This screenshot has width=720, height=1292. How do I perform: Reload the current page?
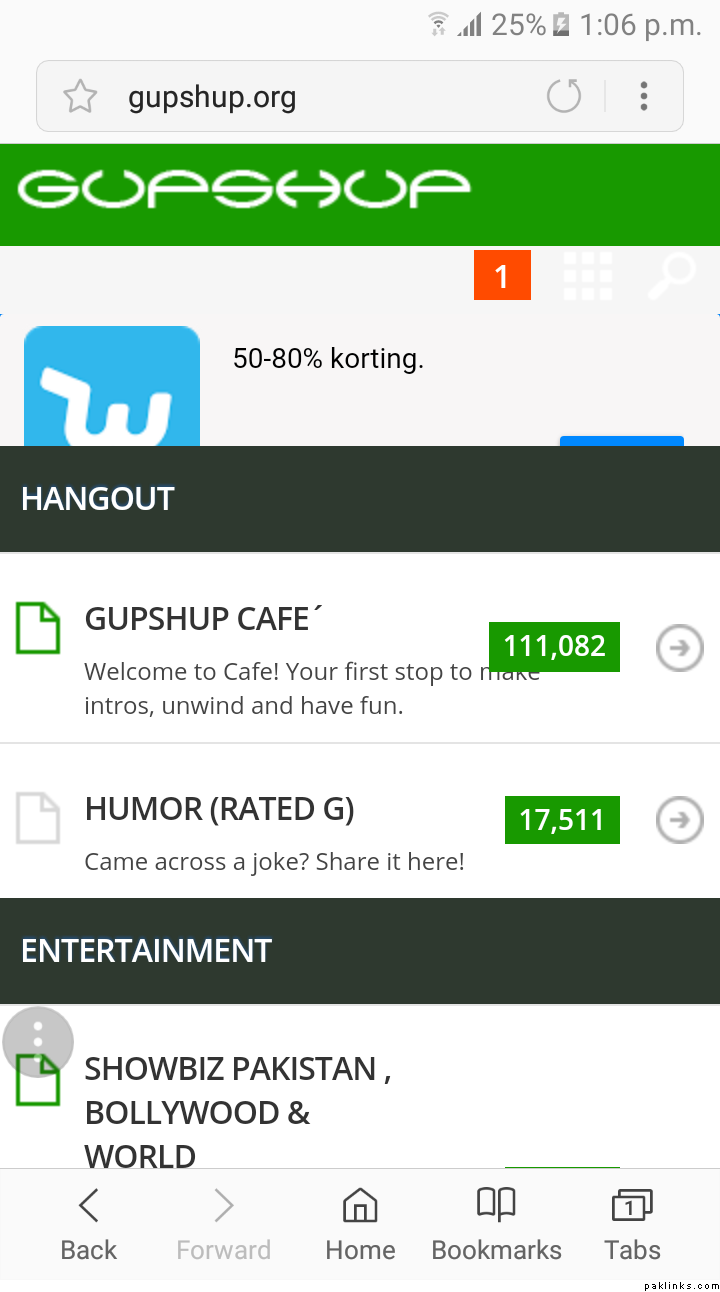(564, 97)
